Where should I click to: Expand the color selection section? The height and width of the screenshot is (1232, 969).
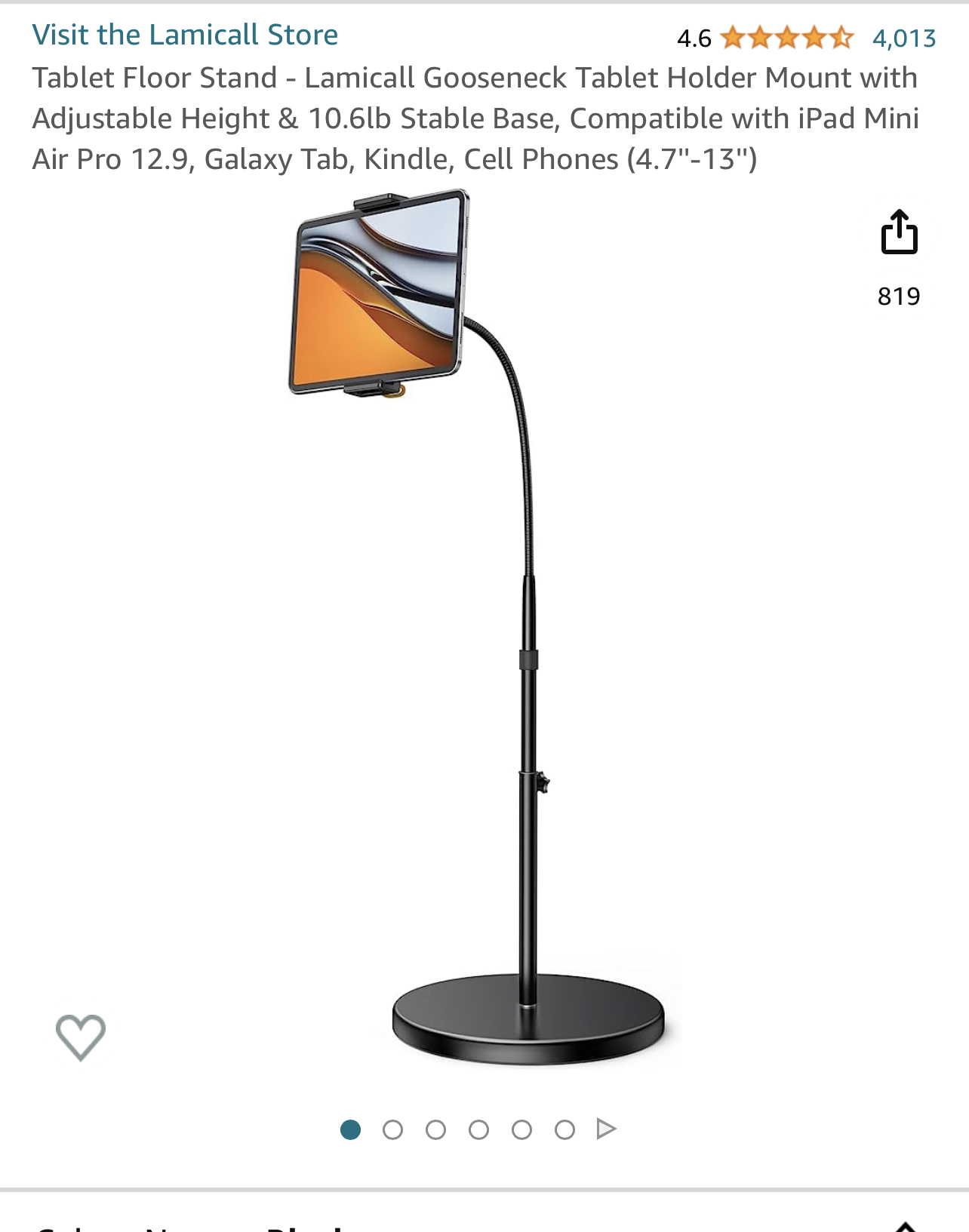(x=906, y=1226)
